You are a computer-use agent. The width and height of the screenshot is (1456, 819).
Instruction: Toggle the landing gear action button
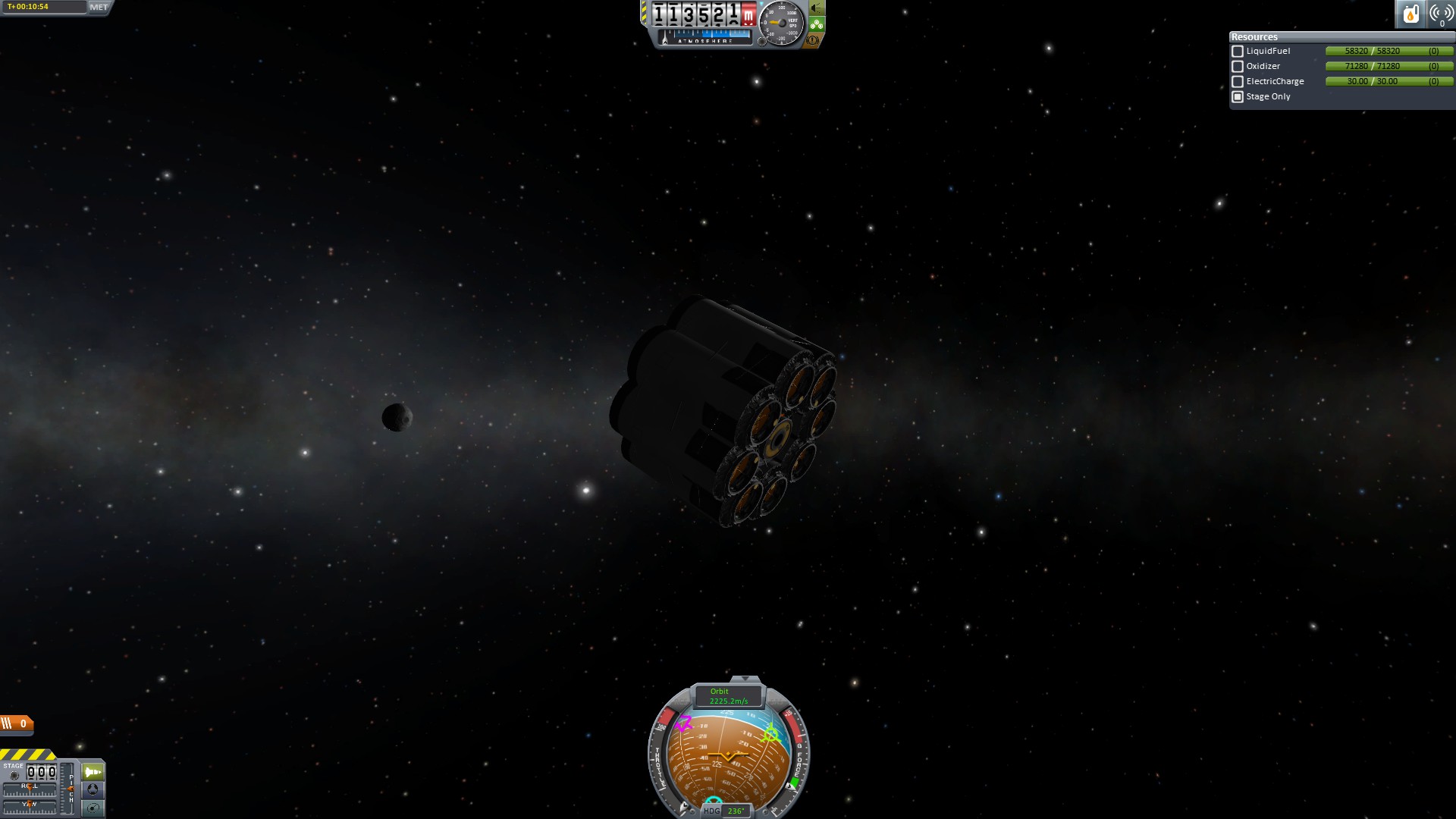816,24
